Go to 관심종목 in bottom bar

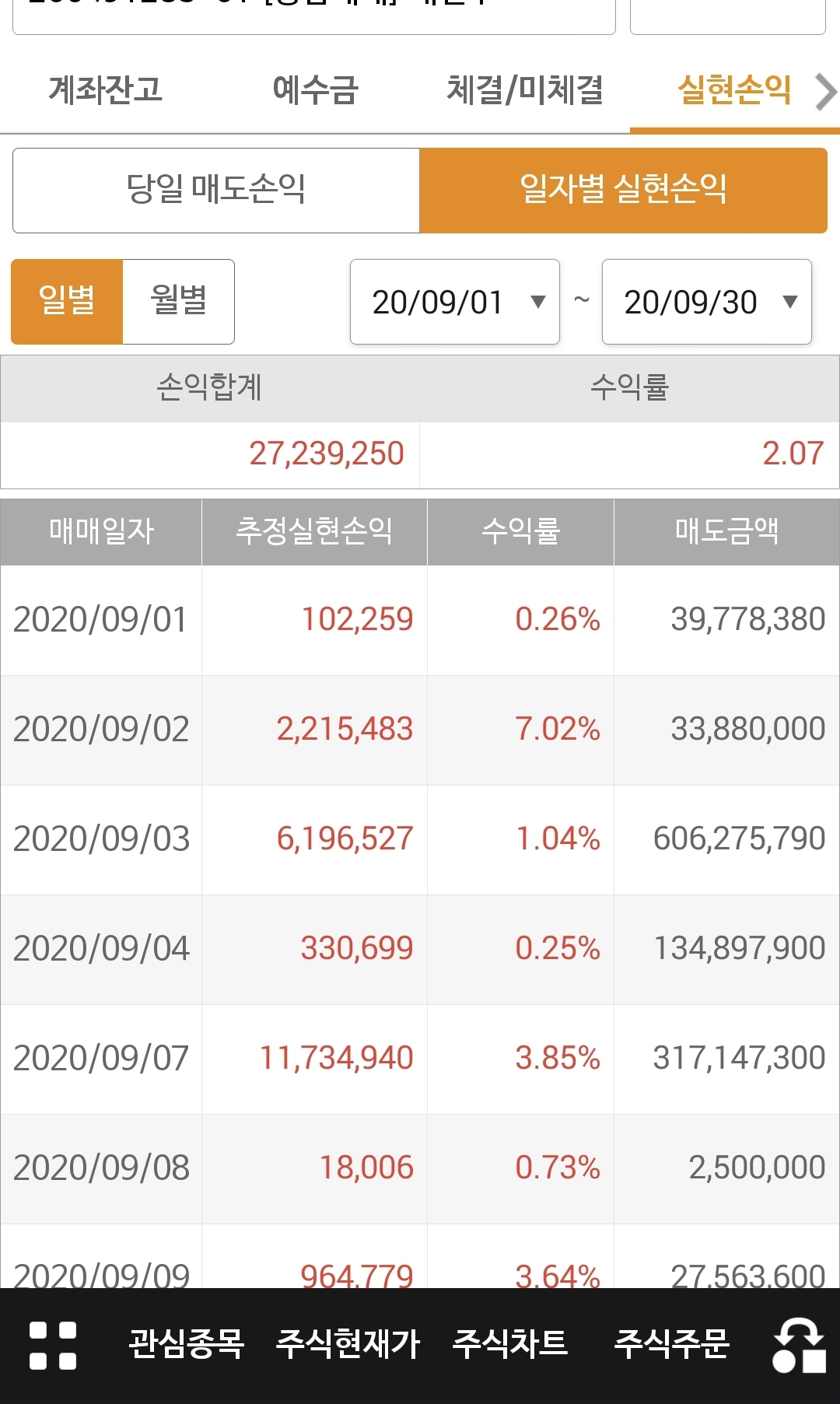(x=187, y=1344)
